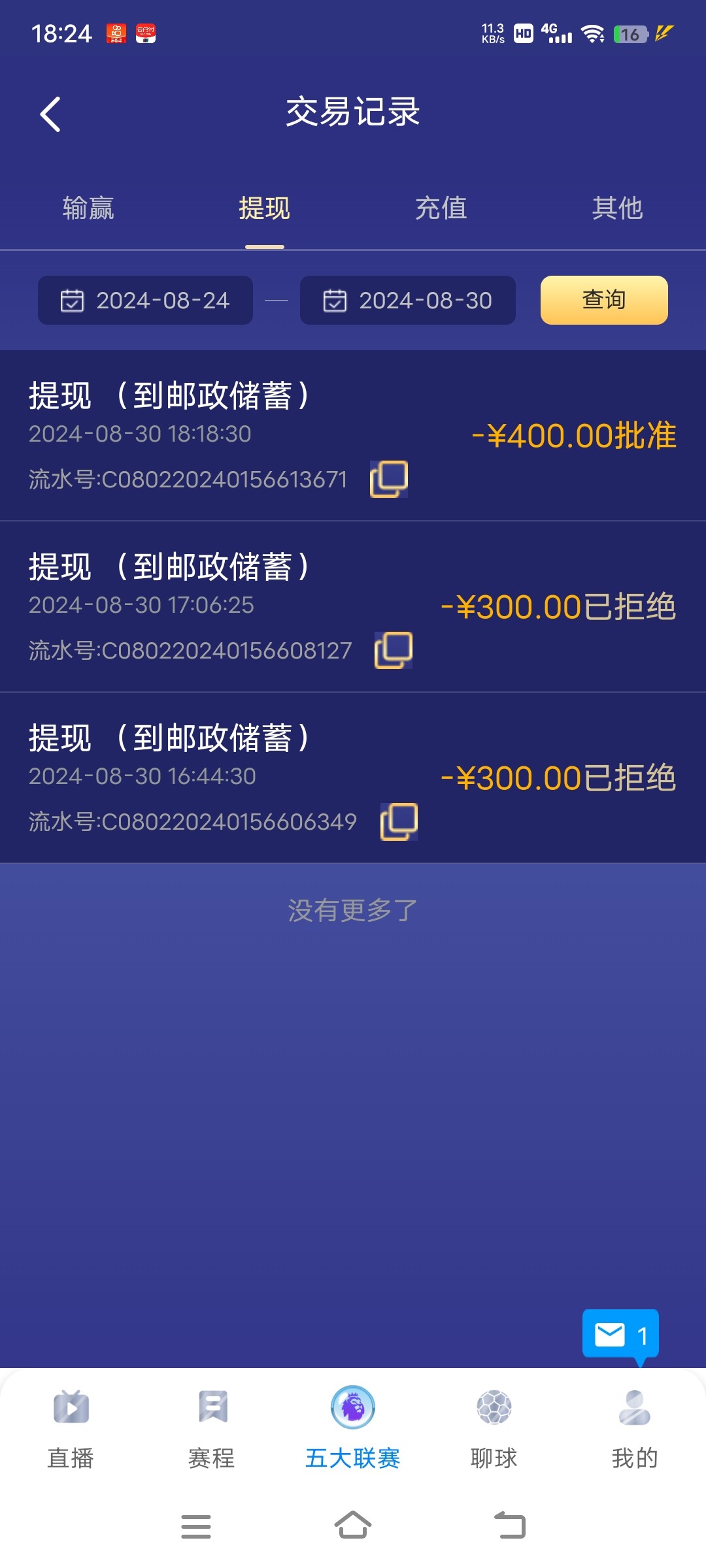The image size is (706, 1568).
Task: Open the floating message notification
Action: (x=620, y=1335)
